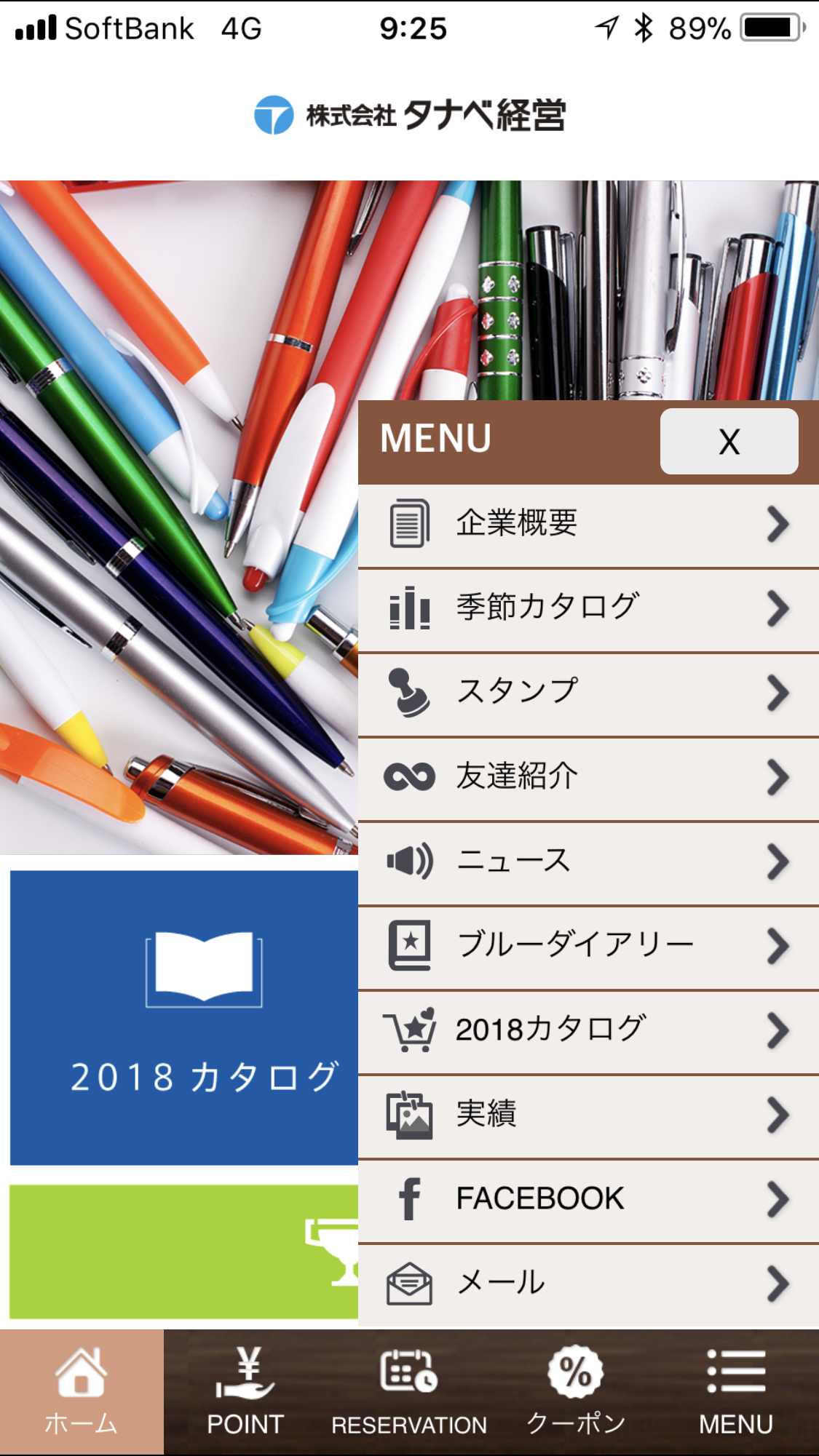The height and width of the screenshot is (1456, 819).
Task: Select the スタンプ menu item
Action: click(588, 693)
